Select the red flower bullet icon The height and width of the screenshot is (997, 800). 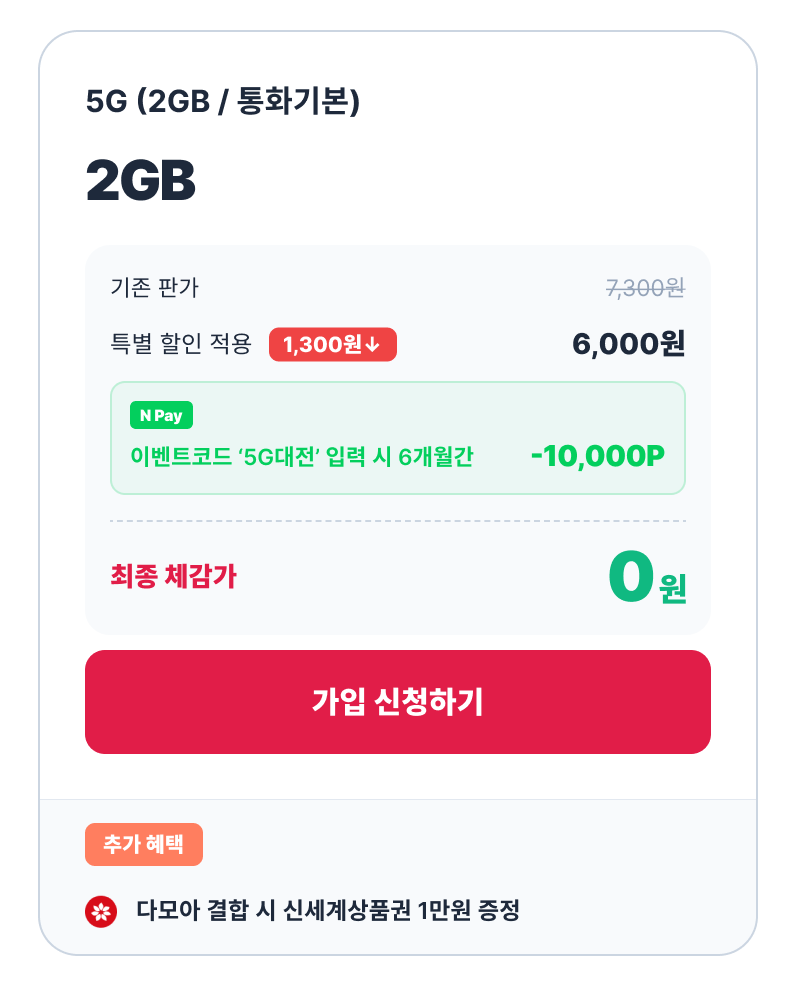click(x=101, y=910)
